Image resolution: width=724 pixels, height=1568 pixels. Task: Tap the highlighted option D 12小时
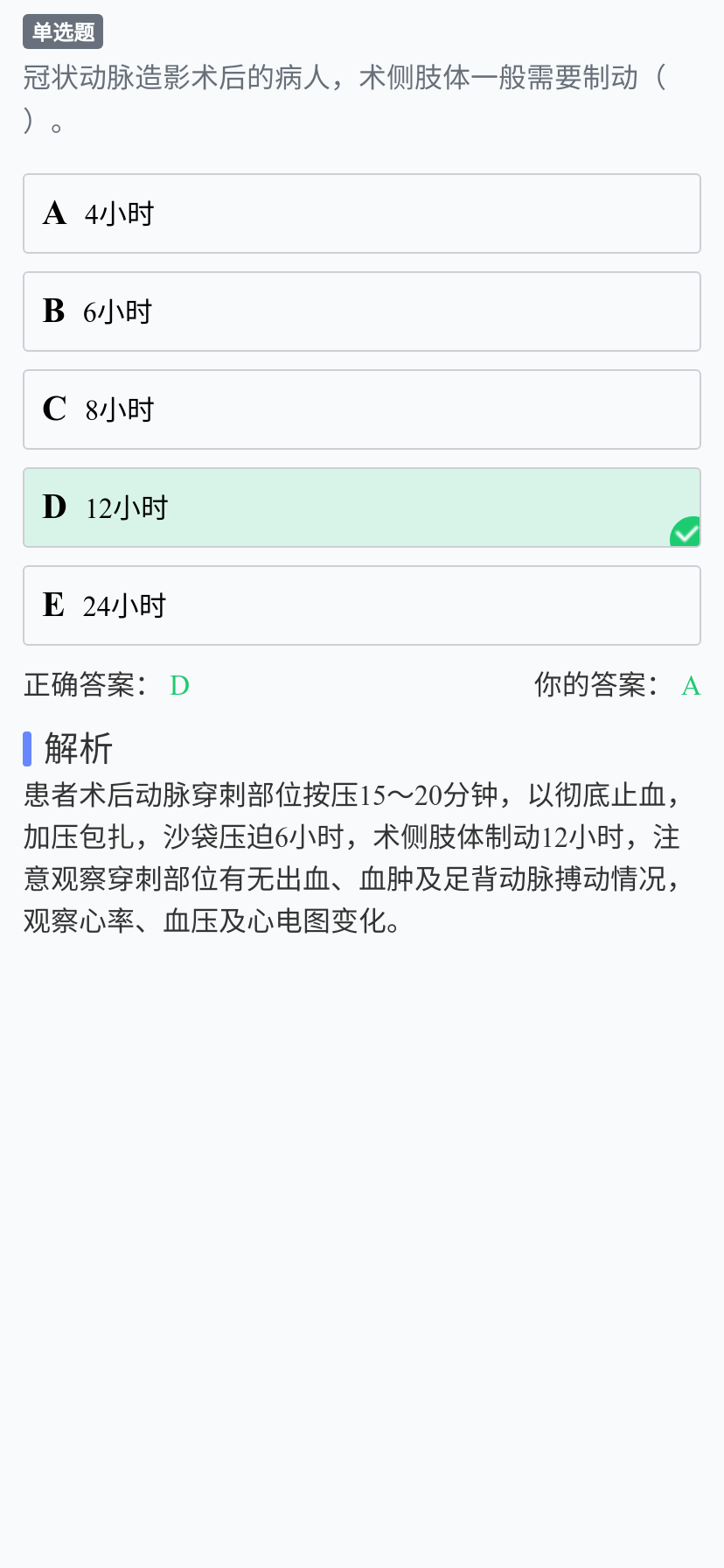pos(362,507)
